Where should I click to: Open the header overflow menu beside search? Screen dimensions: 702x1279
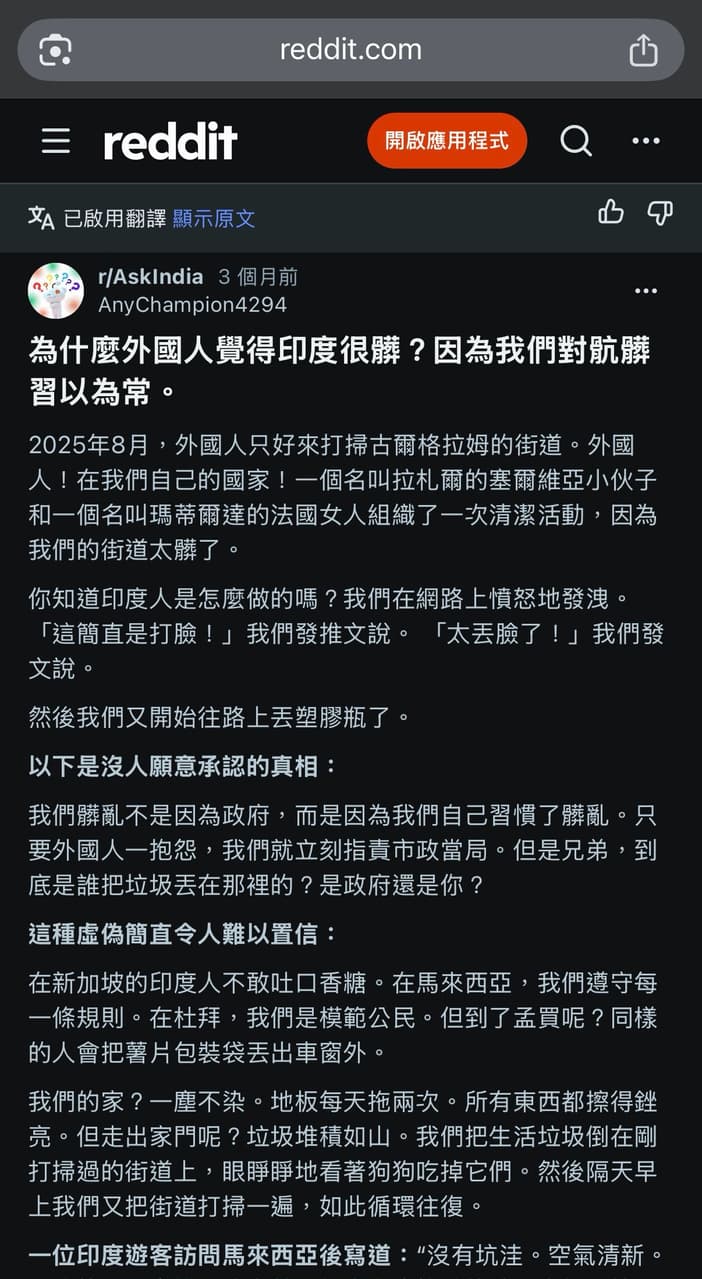[646, 141]
